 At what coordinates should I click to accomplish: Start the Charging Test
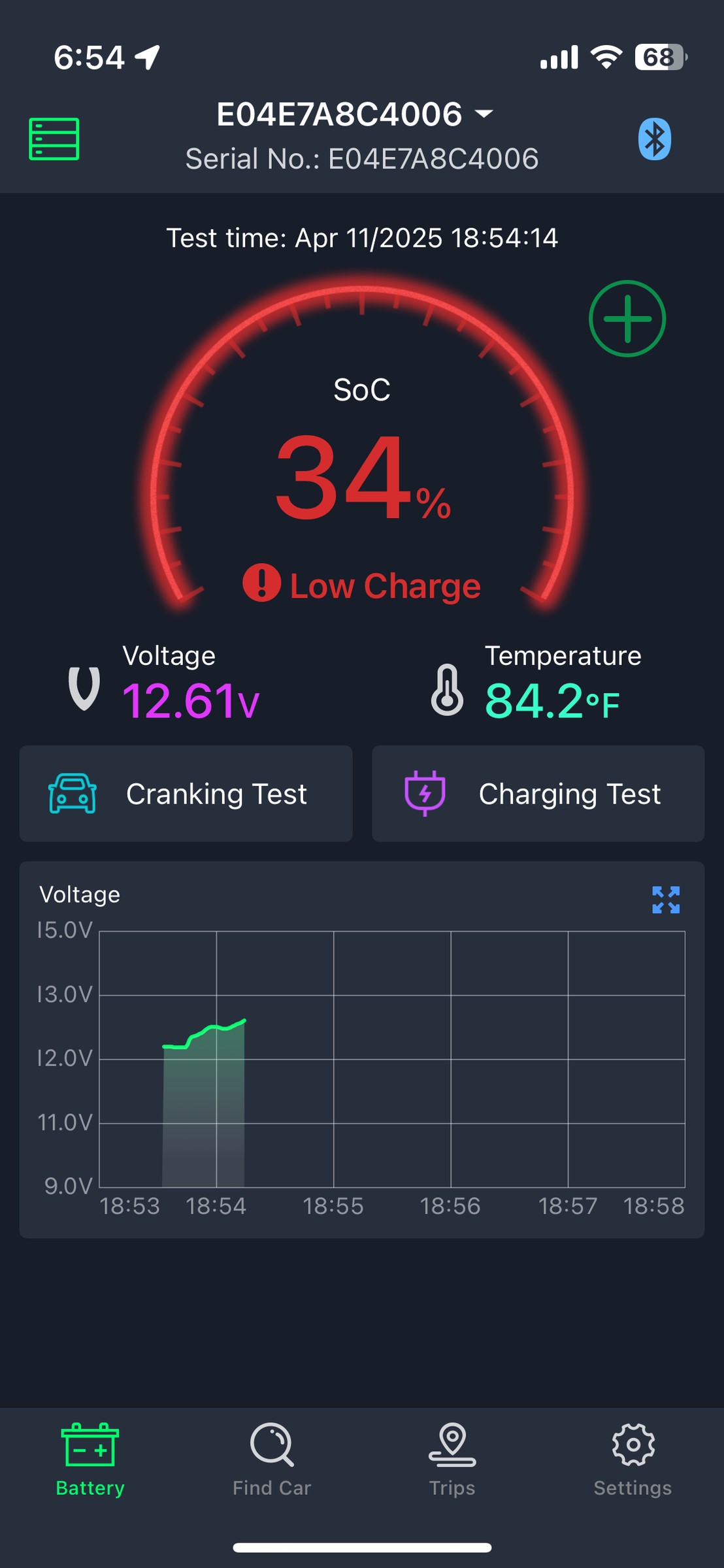538,794
